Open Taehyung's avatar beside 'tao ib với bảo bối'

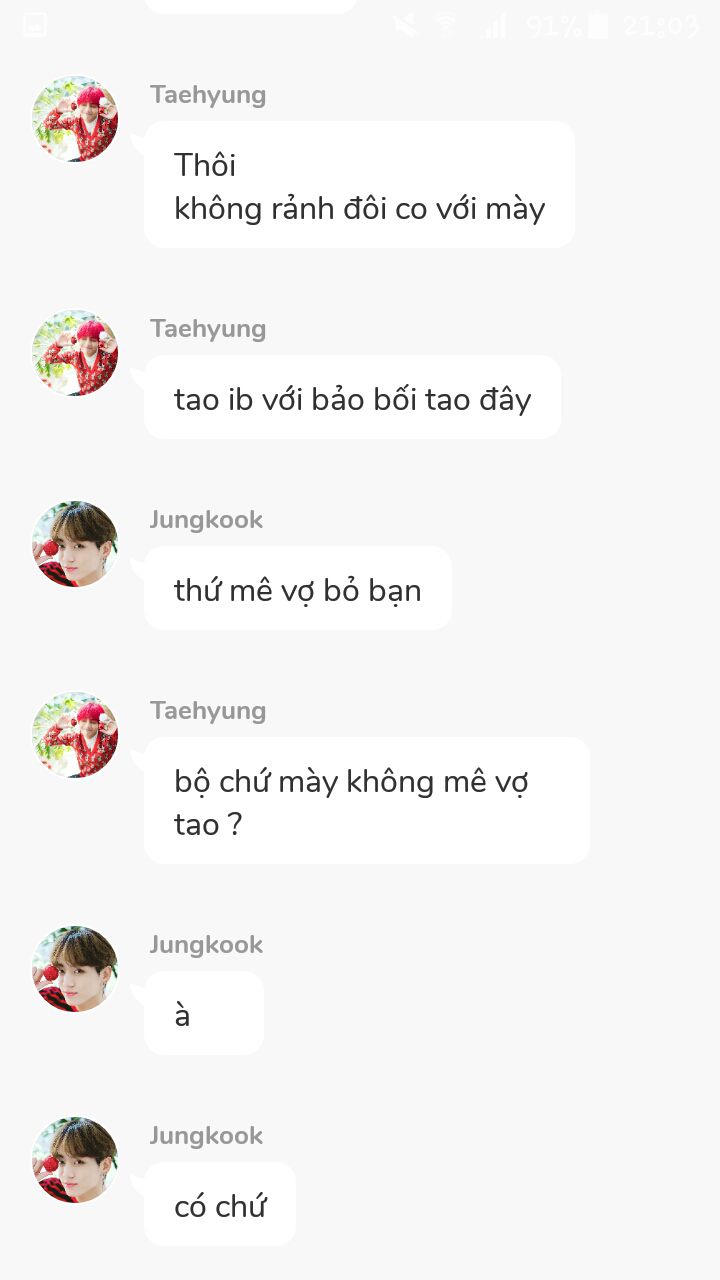pos(75,353)
